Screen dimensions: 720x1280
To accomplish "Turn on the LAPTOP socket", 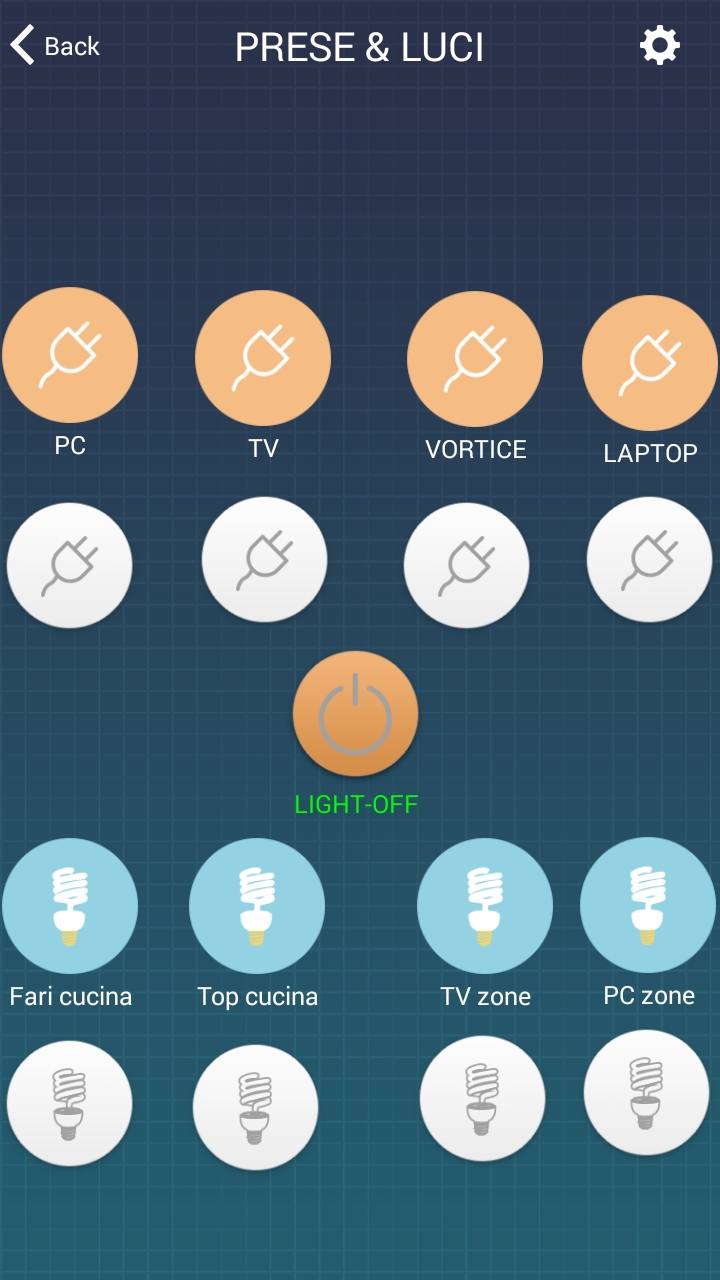I will click(649, 363).
